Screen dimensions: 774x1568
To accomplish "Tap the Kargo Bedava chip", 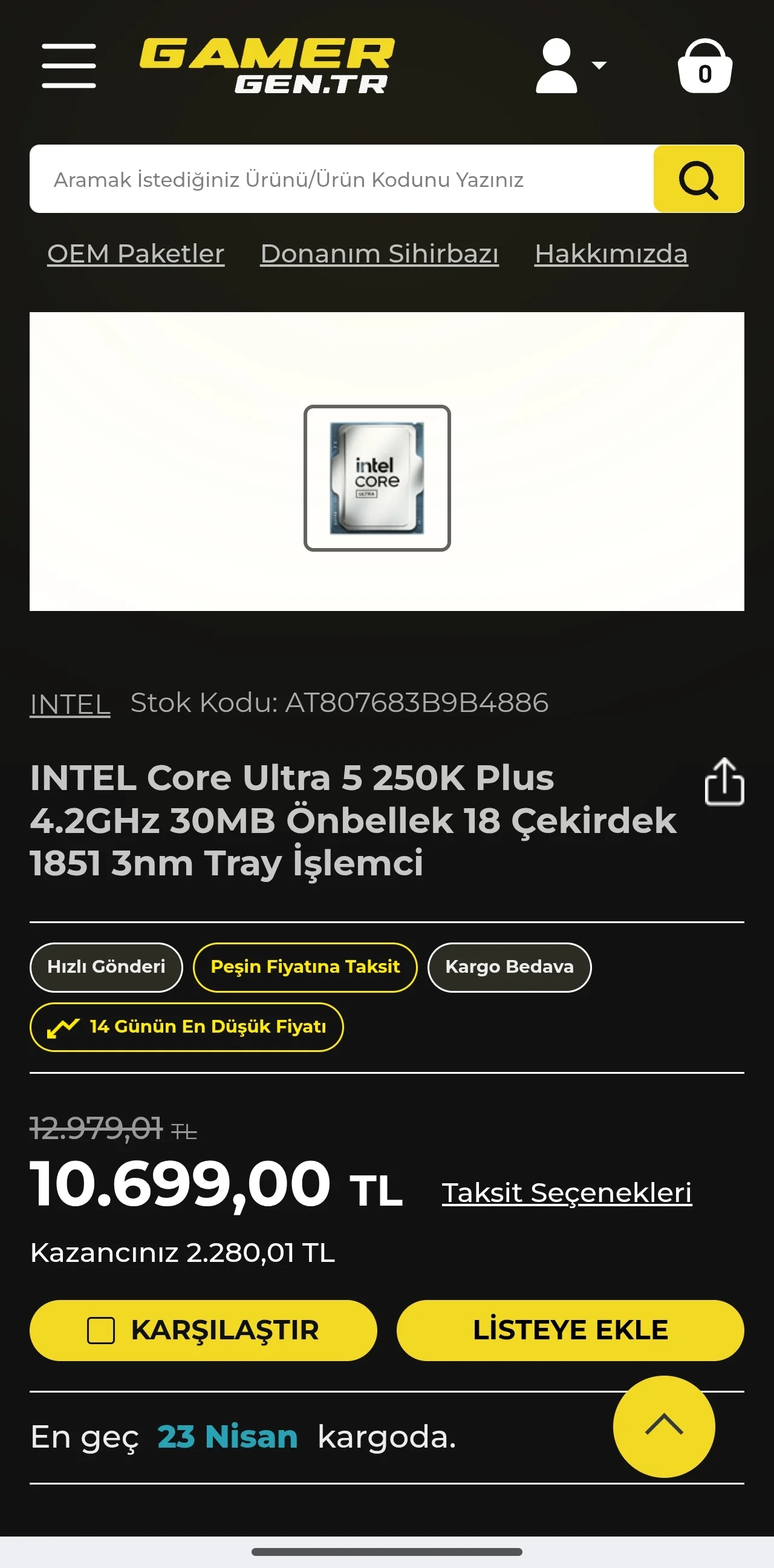I will tap(509, 967).
